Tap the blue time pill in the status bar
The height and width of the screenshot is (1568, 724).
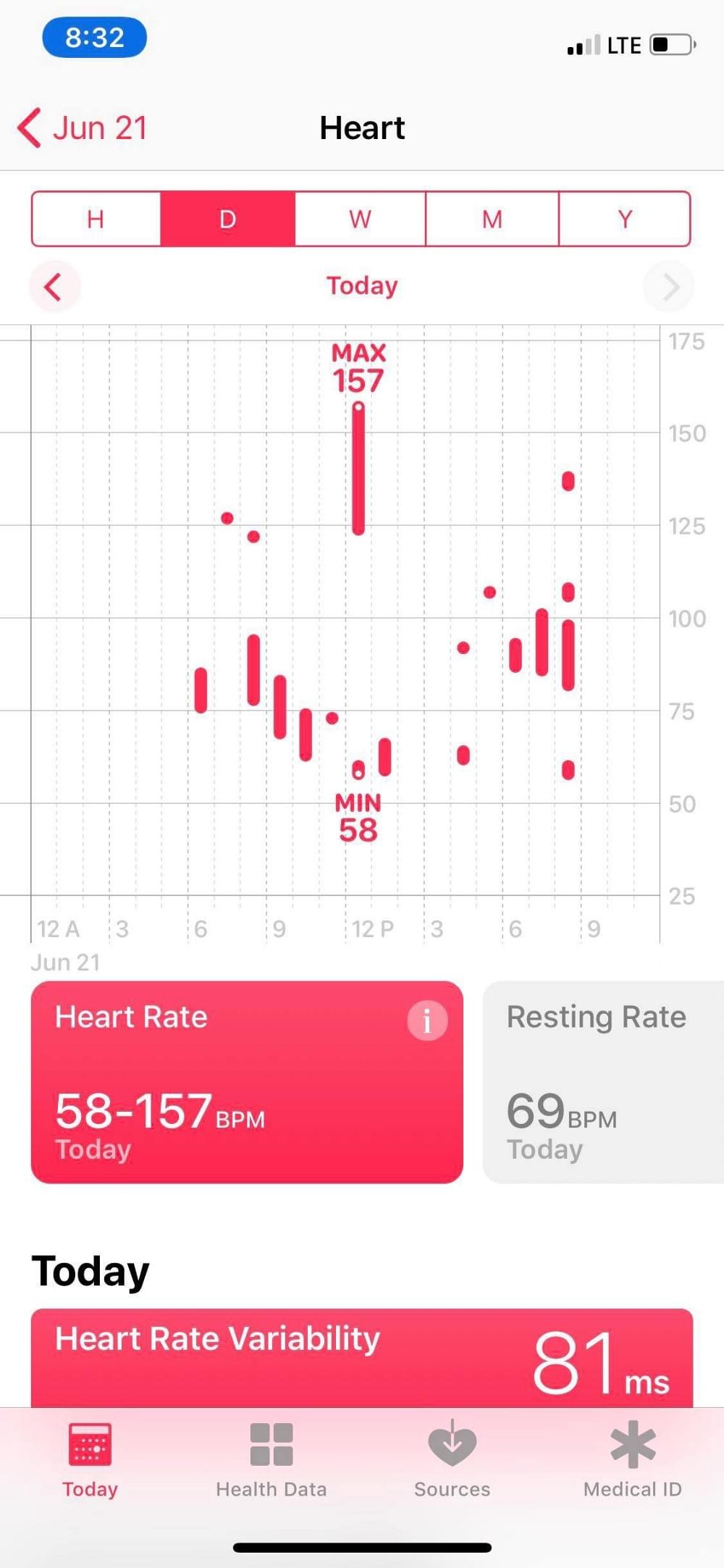pos(95,38)
